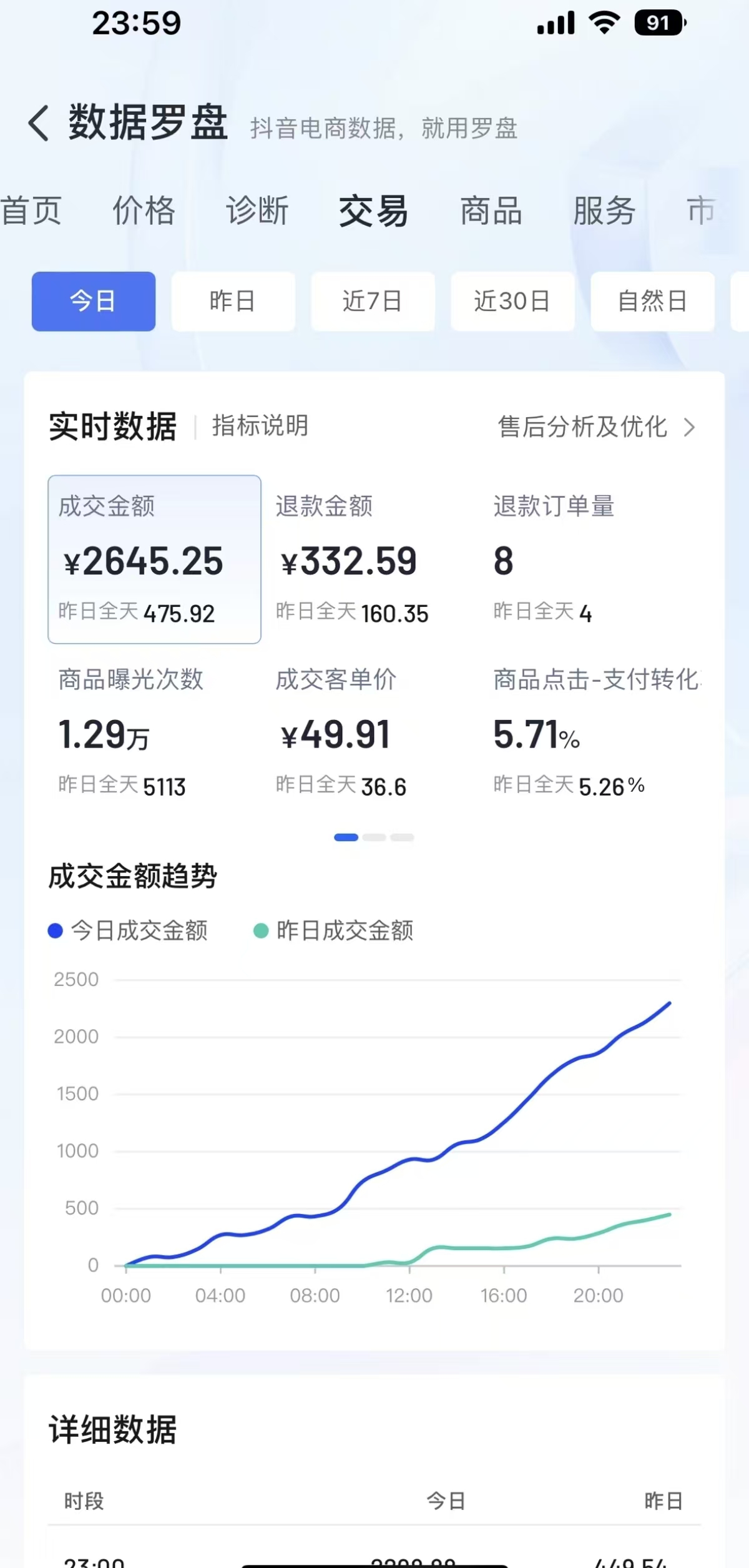Viewport: 749px width, 1568px height.
Task: Select the 昨日 date filter
Action: [232, 301]
